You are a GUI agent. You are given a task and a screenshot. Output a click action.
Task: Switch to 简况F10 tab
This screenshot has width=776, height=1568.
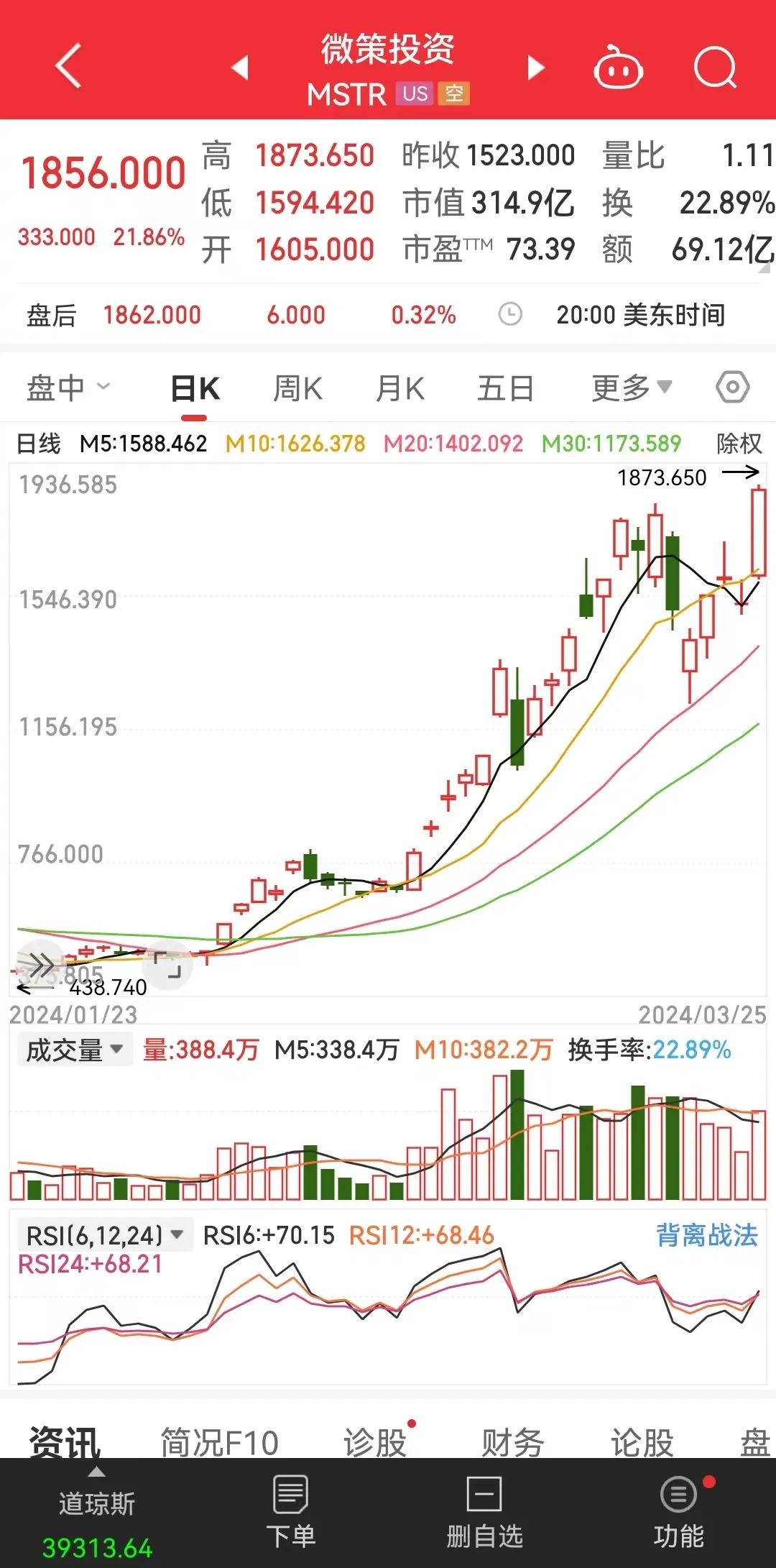point(219,1441)
